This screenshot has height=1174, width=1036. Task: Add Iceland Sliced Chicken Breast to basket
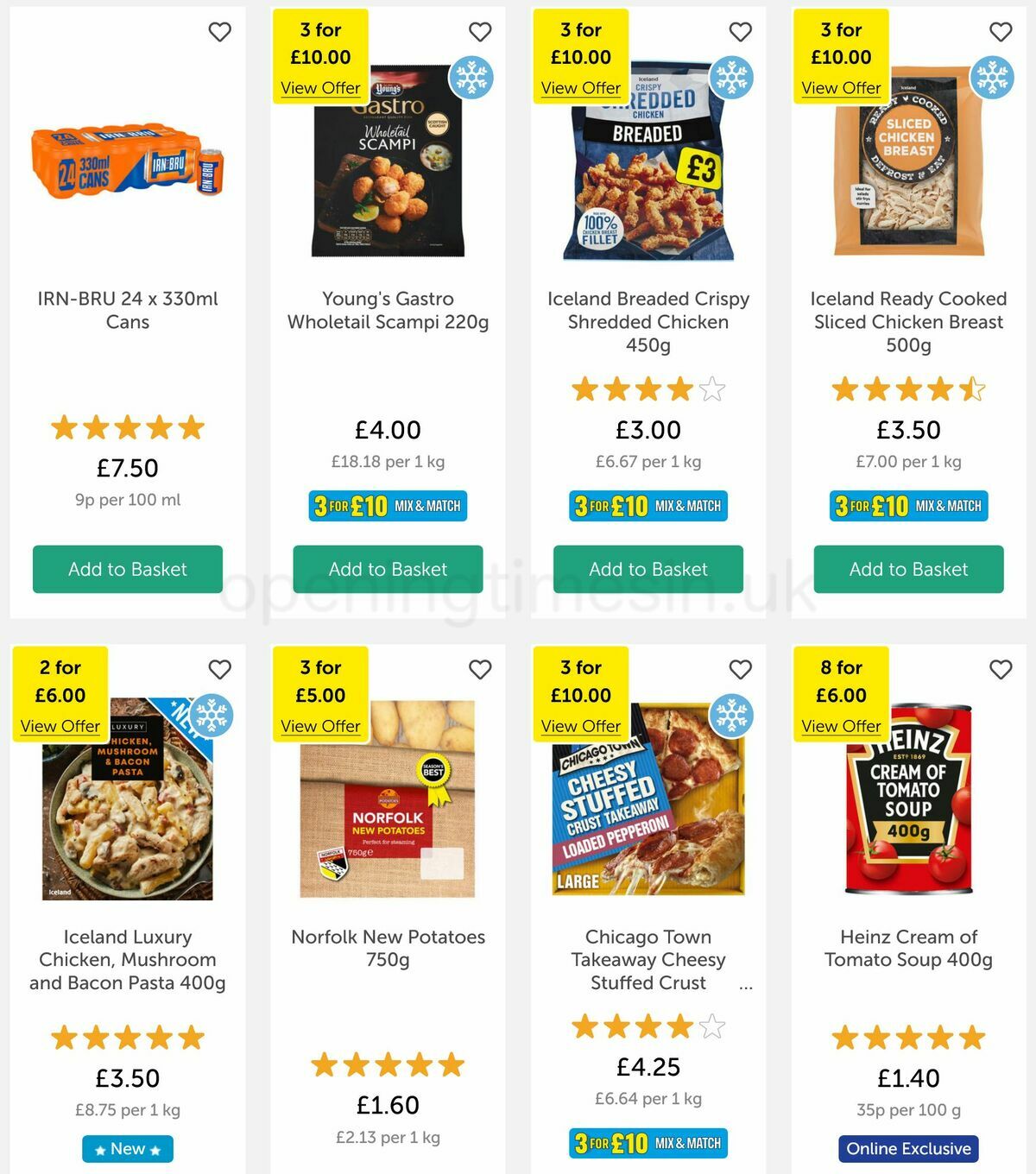[x=908, y=569]
